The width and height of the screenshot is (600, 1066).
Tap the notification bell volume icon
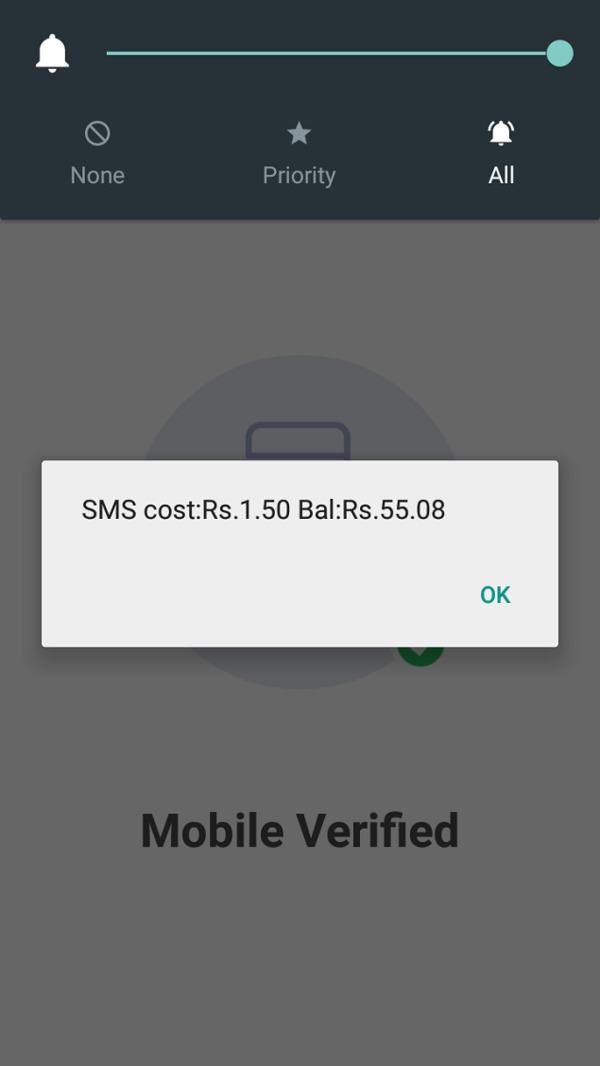point(53,53)
